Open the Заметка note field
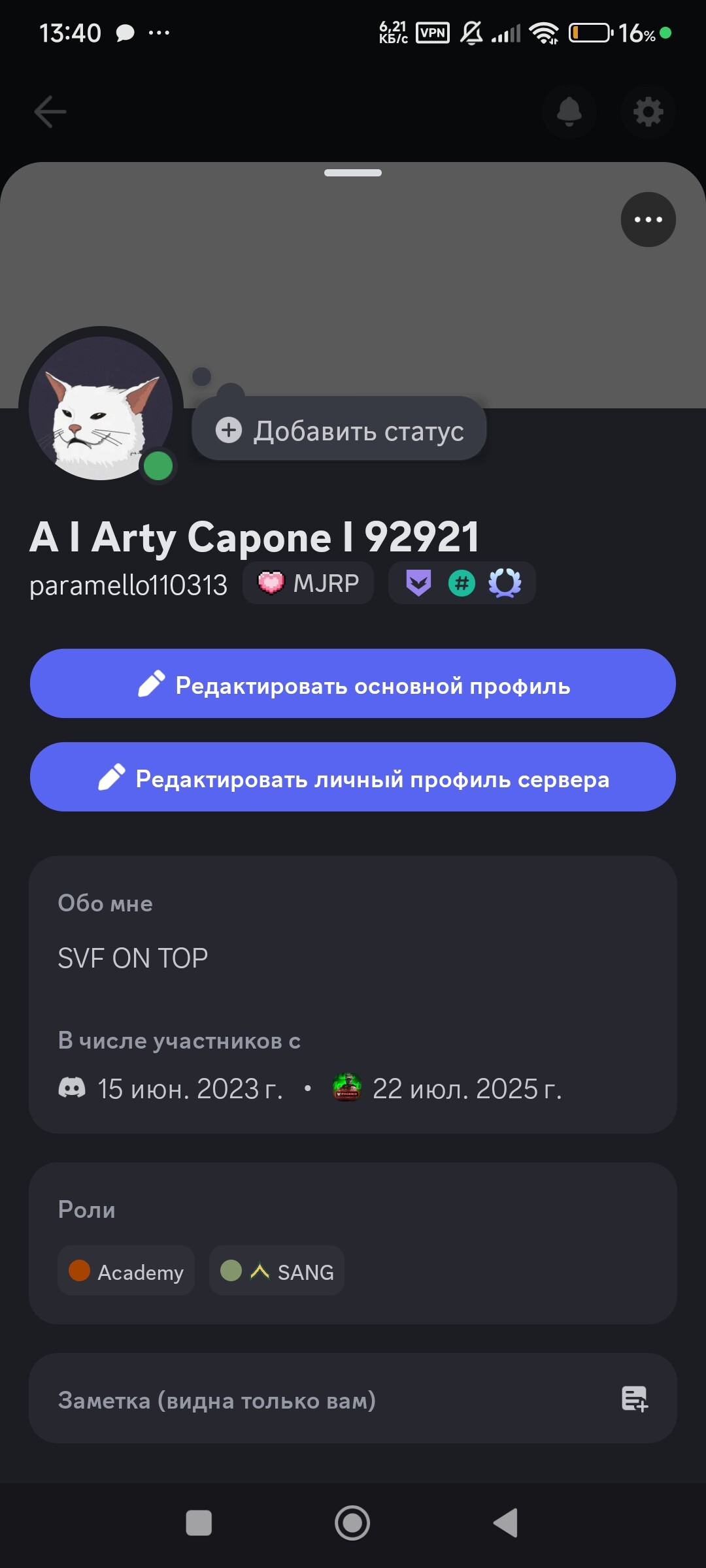 (x=353, y=1400)
